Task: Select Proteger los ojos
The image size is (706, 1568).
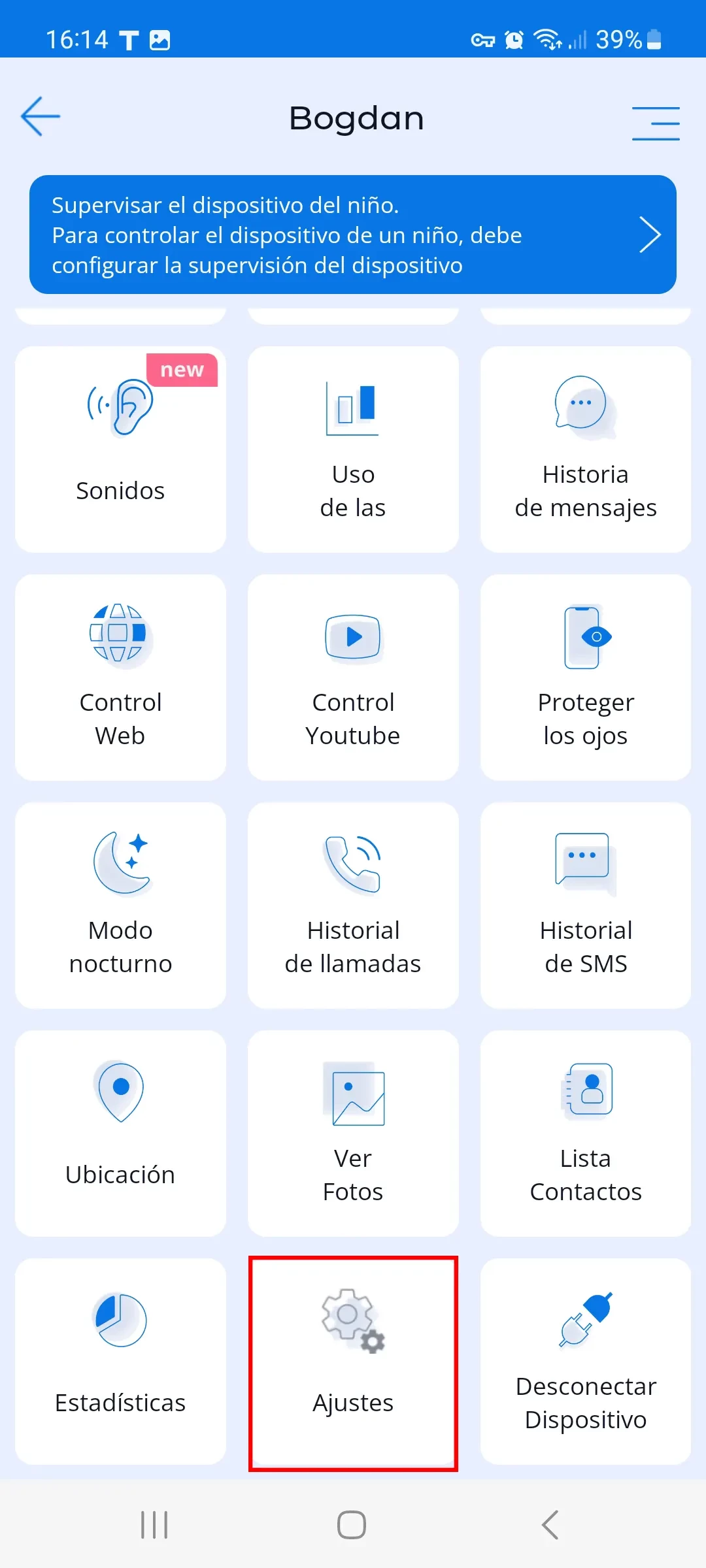Action: [x=586, y=678]
